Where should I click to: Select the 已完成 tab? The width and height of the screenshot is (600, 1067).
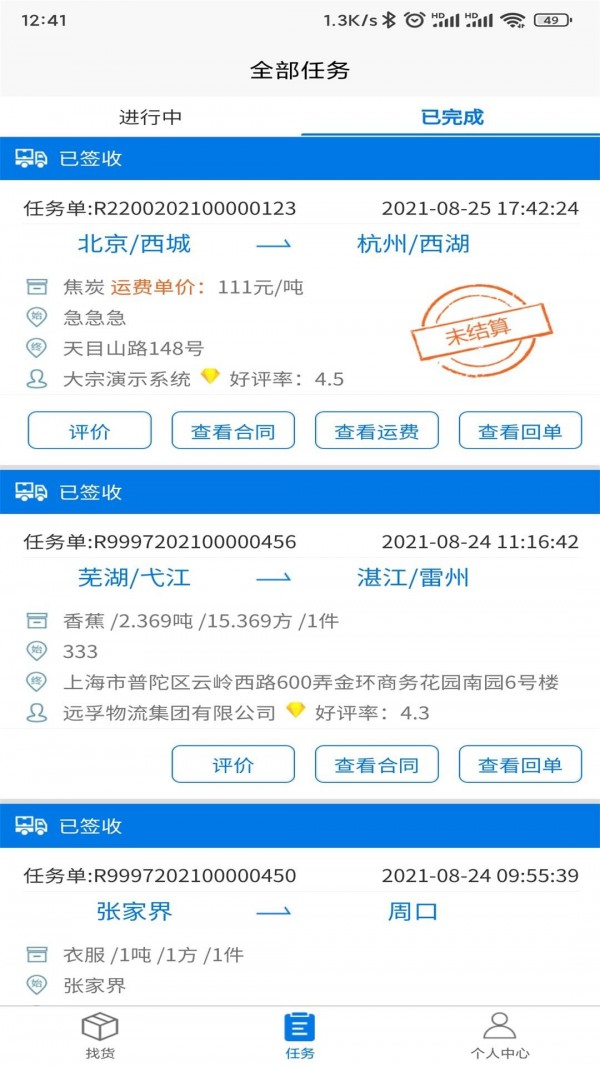tap(451, 117)
